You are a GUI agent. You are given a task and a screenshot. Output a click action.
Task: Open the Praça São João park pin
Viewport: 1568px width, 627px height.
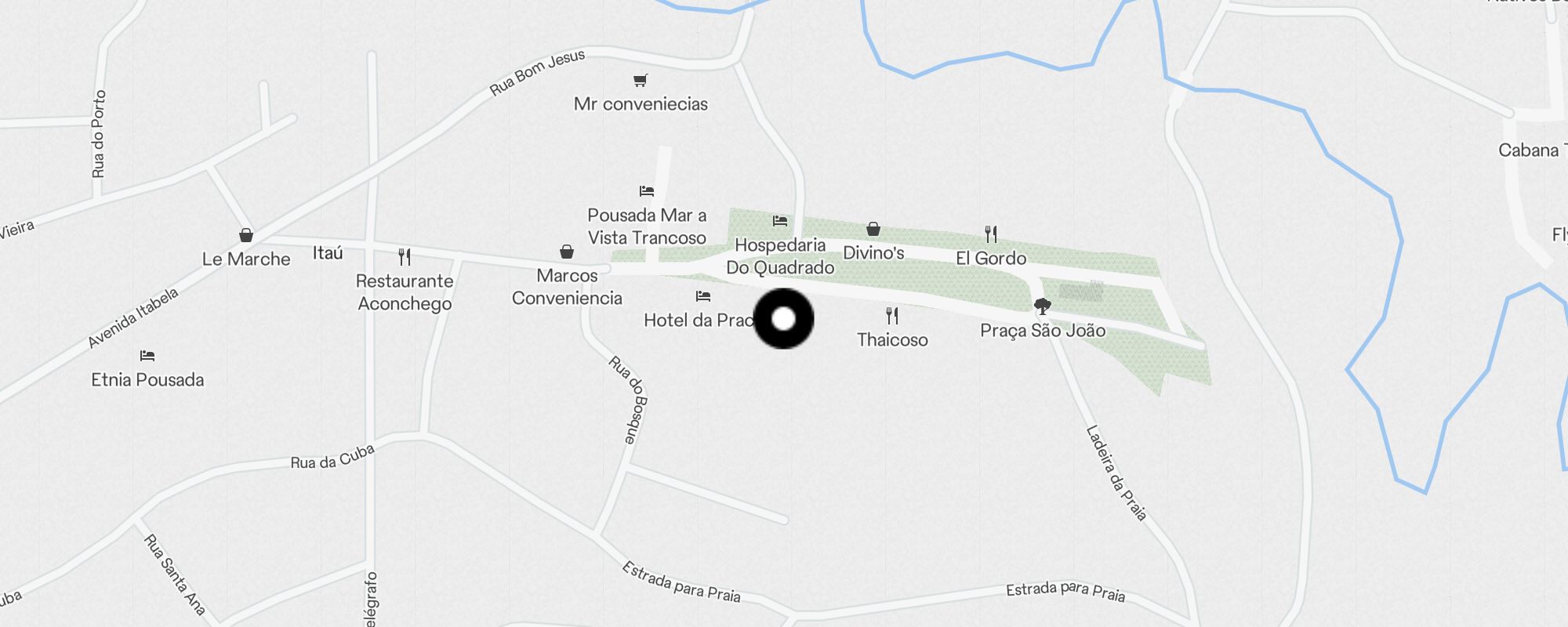[1042, 306]
